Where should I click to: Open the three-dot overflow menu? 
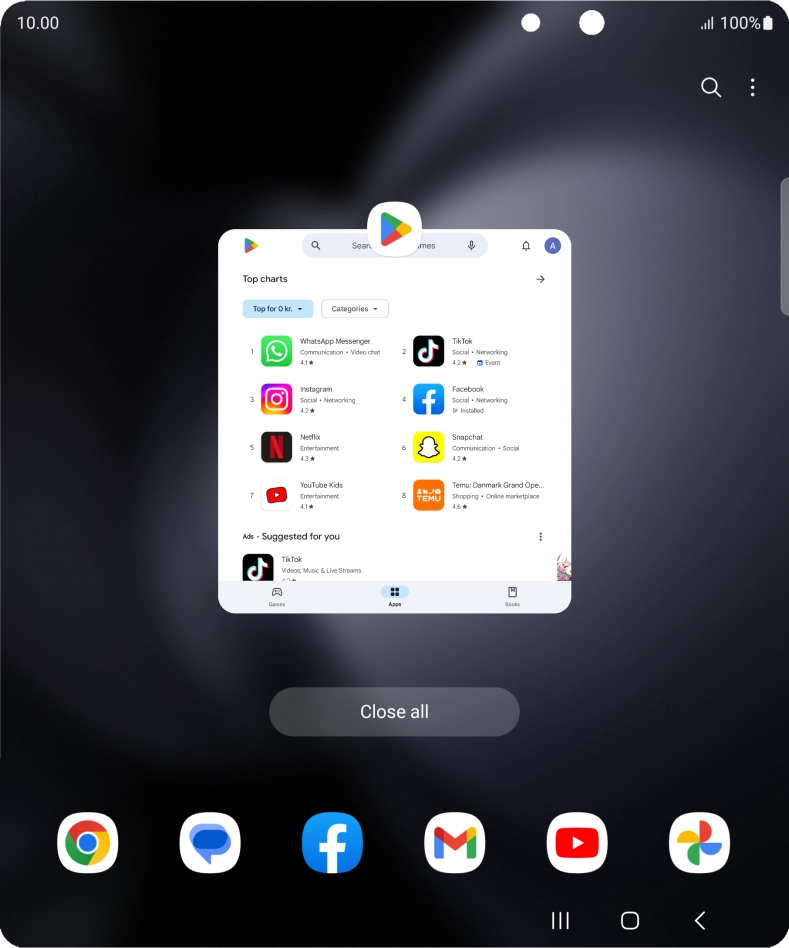(752, 88)
